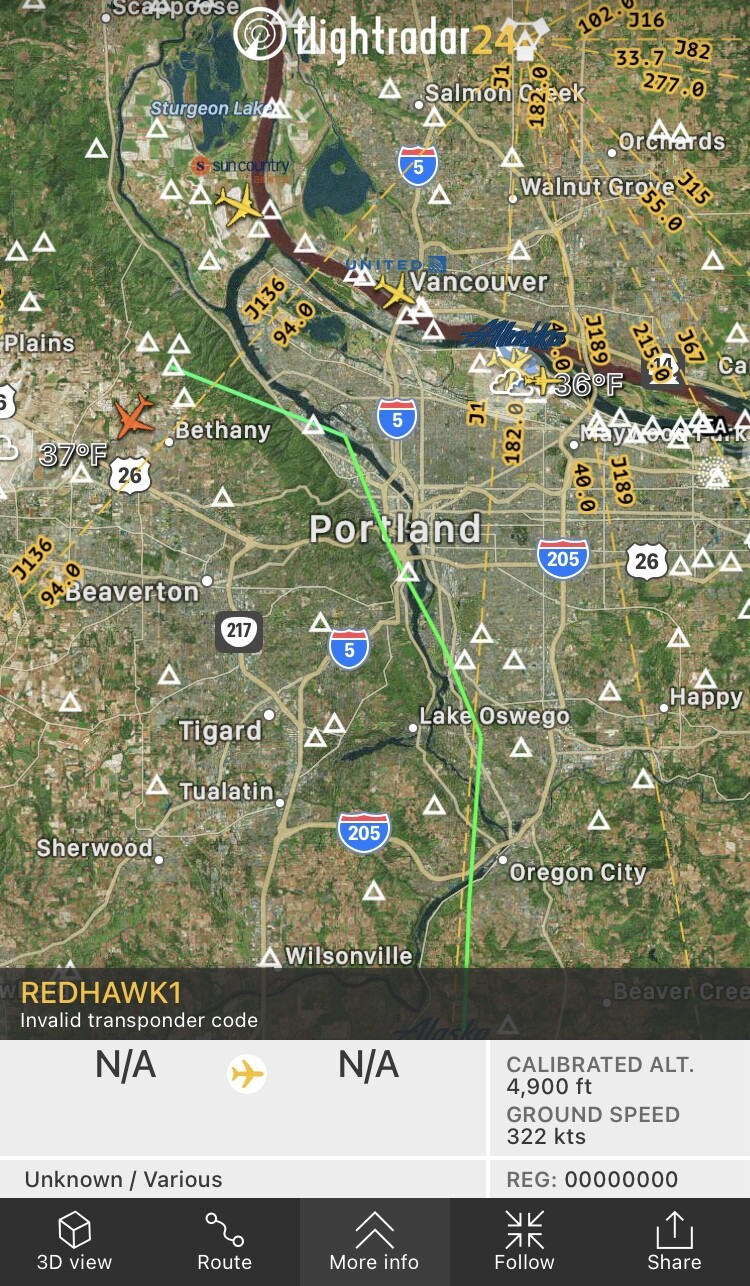This screenshot has width=750, height=1286.
Task: Follow the REDHAWK1 aircraft
Action: 524,1242
